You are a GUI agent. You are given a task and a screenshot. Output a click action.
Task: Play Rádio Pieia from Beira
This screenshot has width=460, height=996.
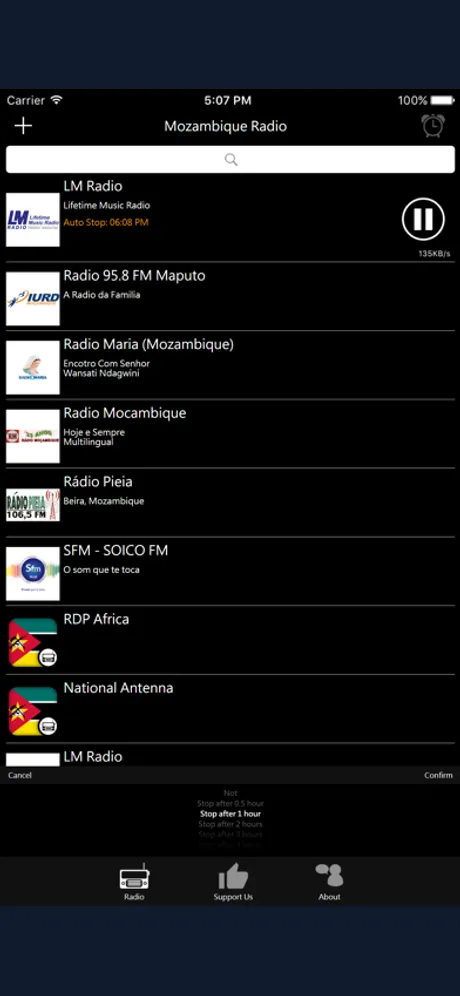point(230,502)
